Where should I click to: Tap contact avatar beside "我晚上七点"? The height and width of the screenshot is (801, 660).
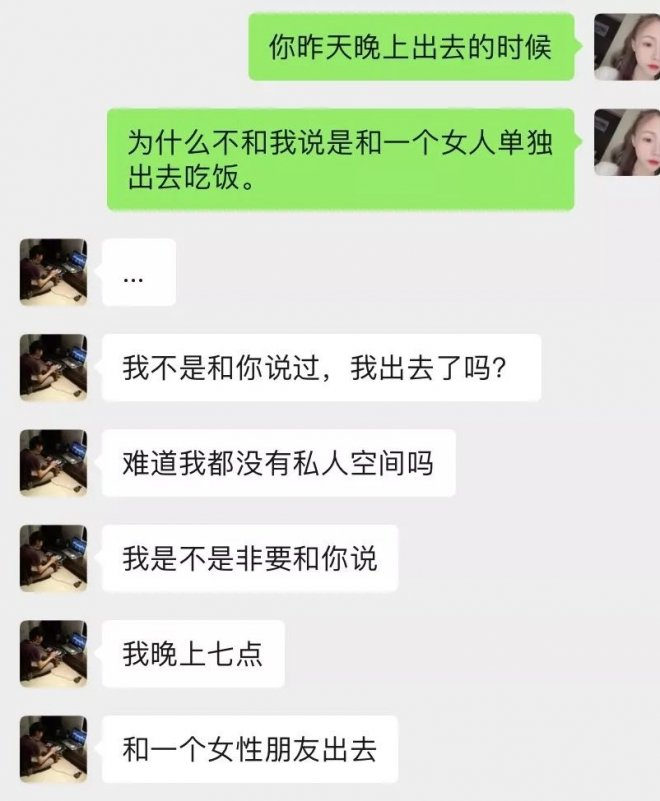[x=54, y=654]
